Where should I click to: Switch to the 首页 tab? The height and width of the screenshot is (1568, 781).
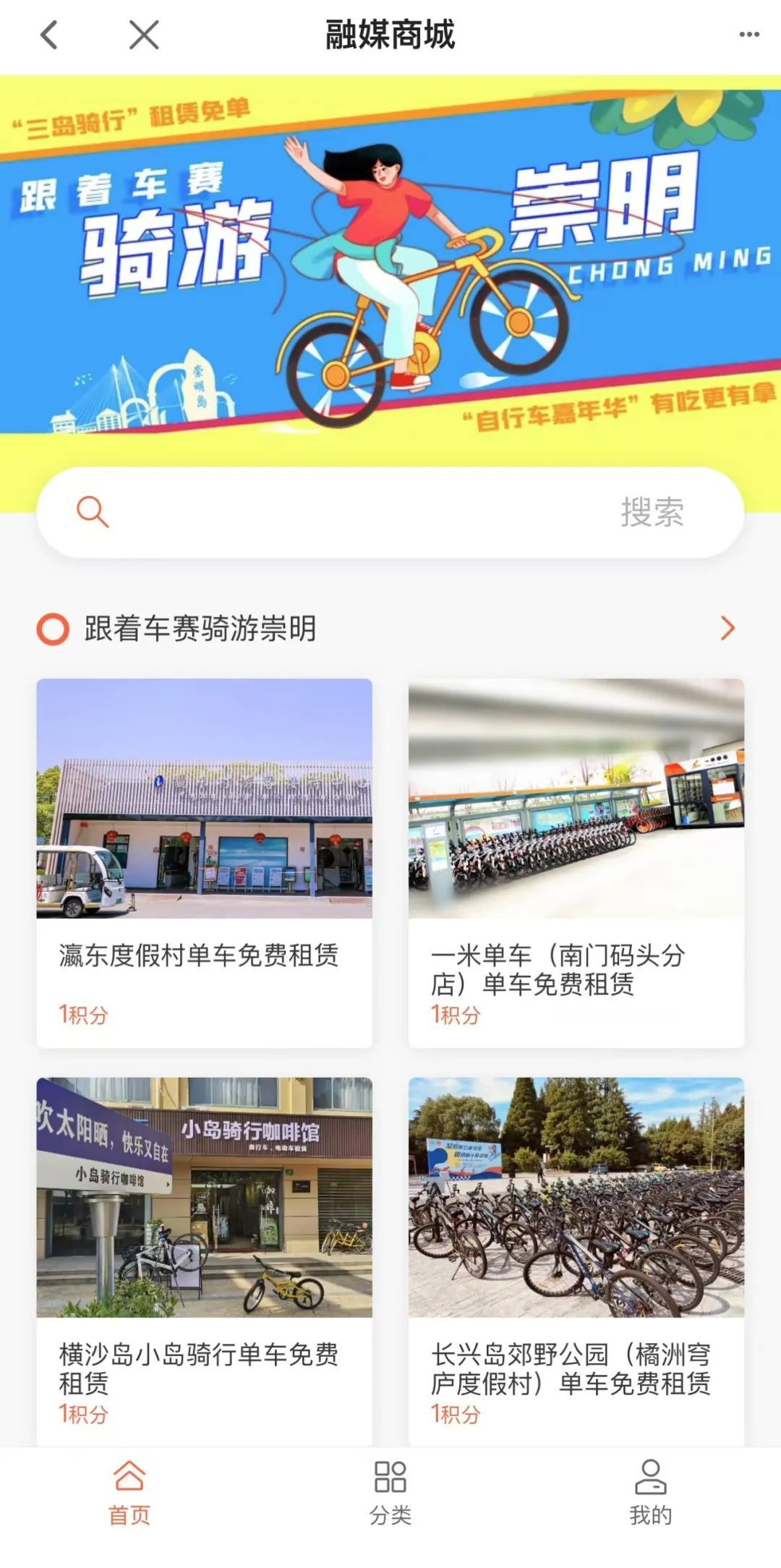point(129,1493)
